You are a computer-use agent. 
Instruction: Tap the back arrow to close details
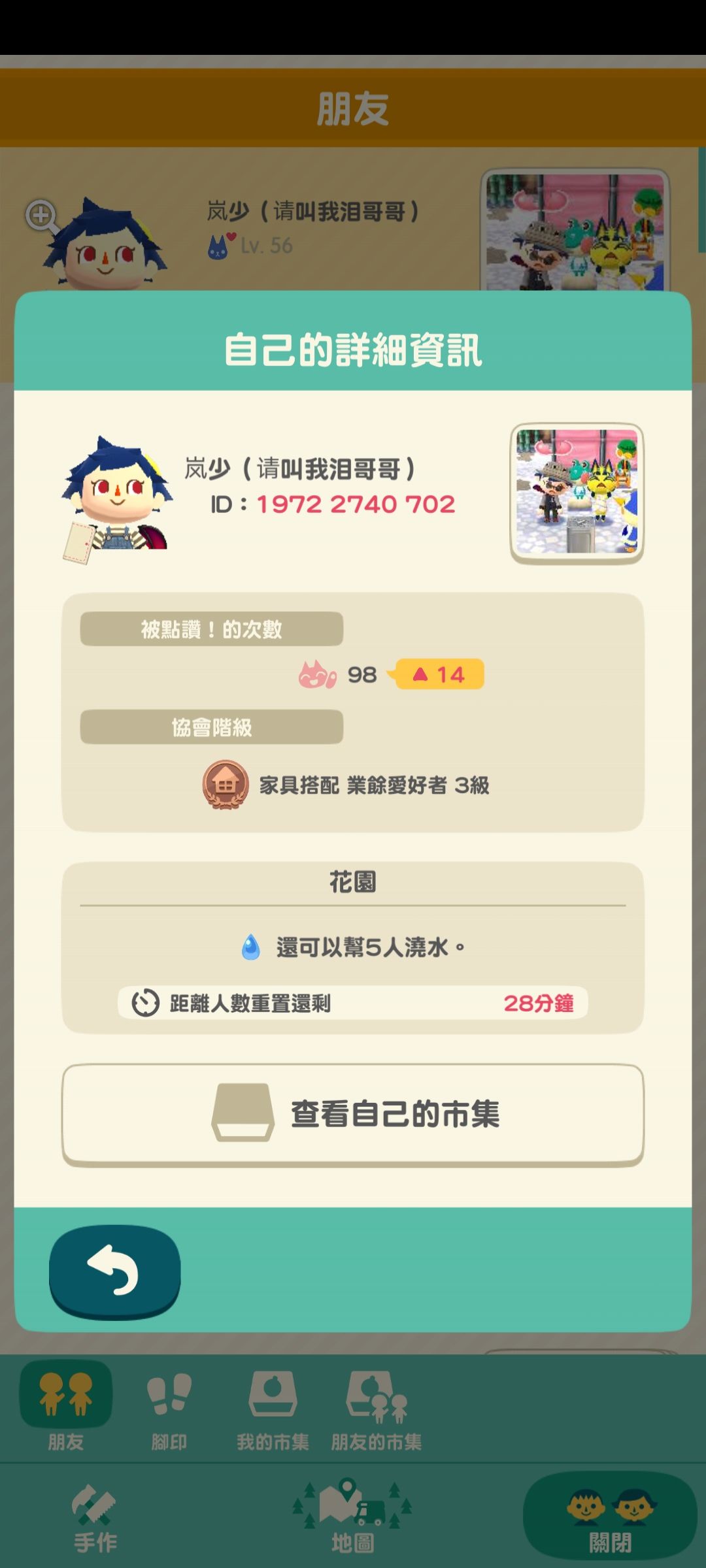pos(115,1271)
